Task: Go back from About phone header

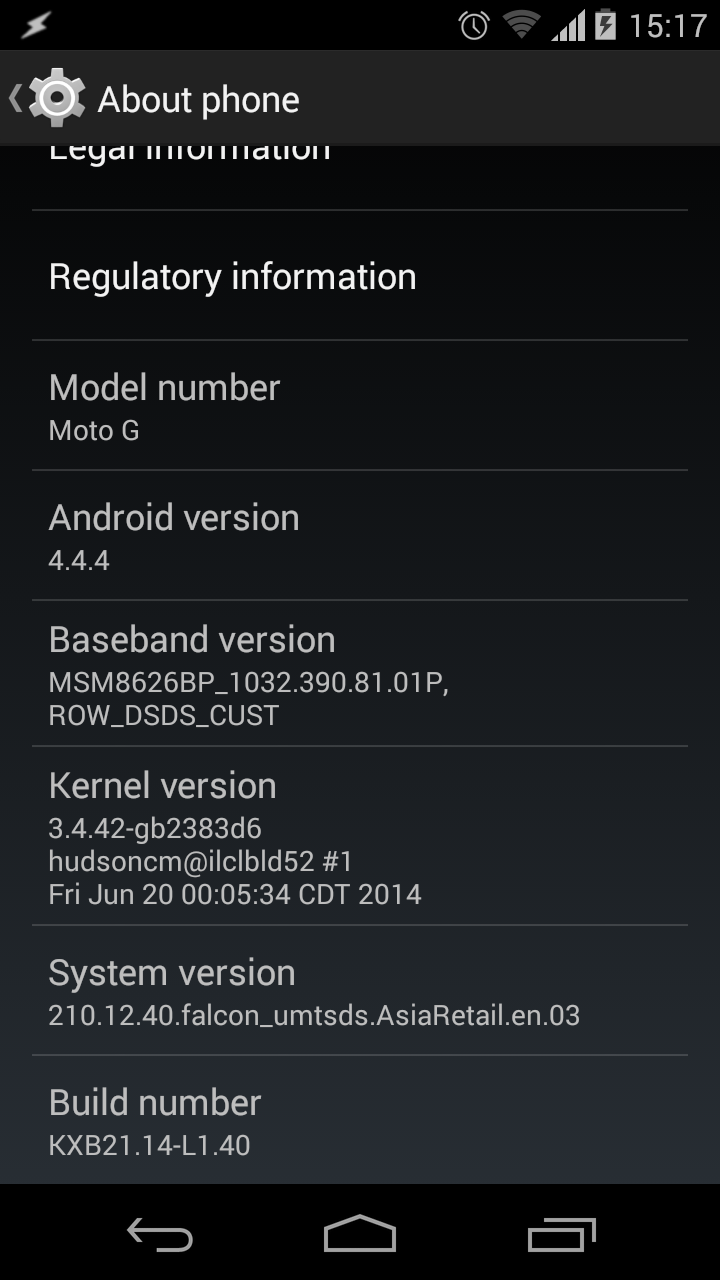Action: [x=45, y=98]
